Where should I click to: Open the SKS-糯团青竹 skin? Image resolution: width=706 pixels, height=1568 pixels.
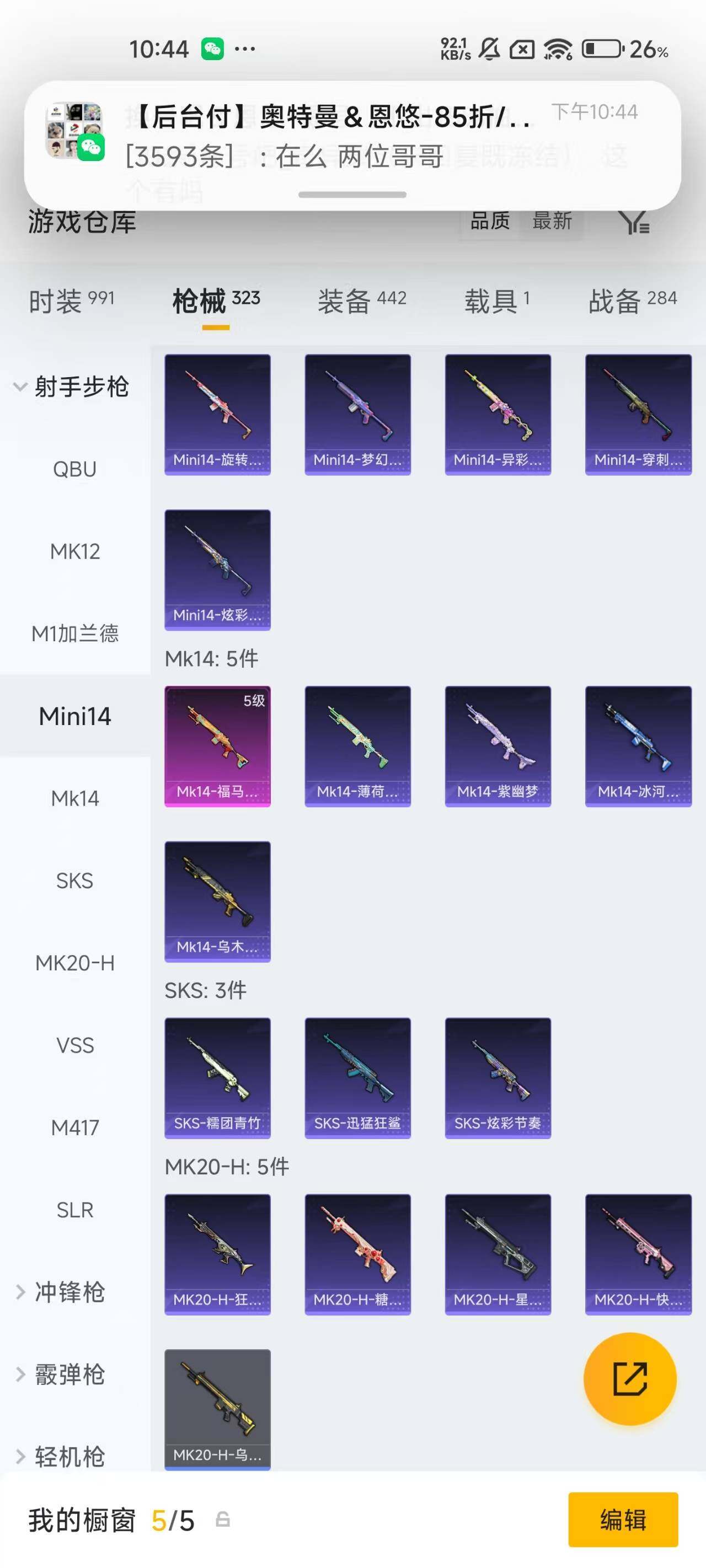point(217,1078)
